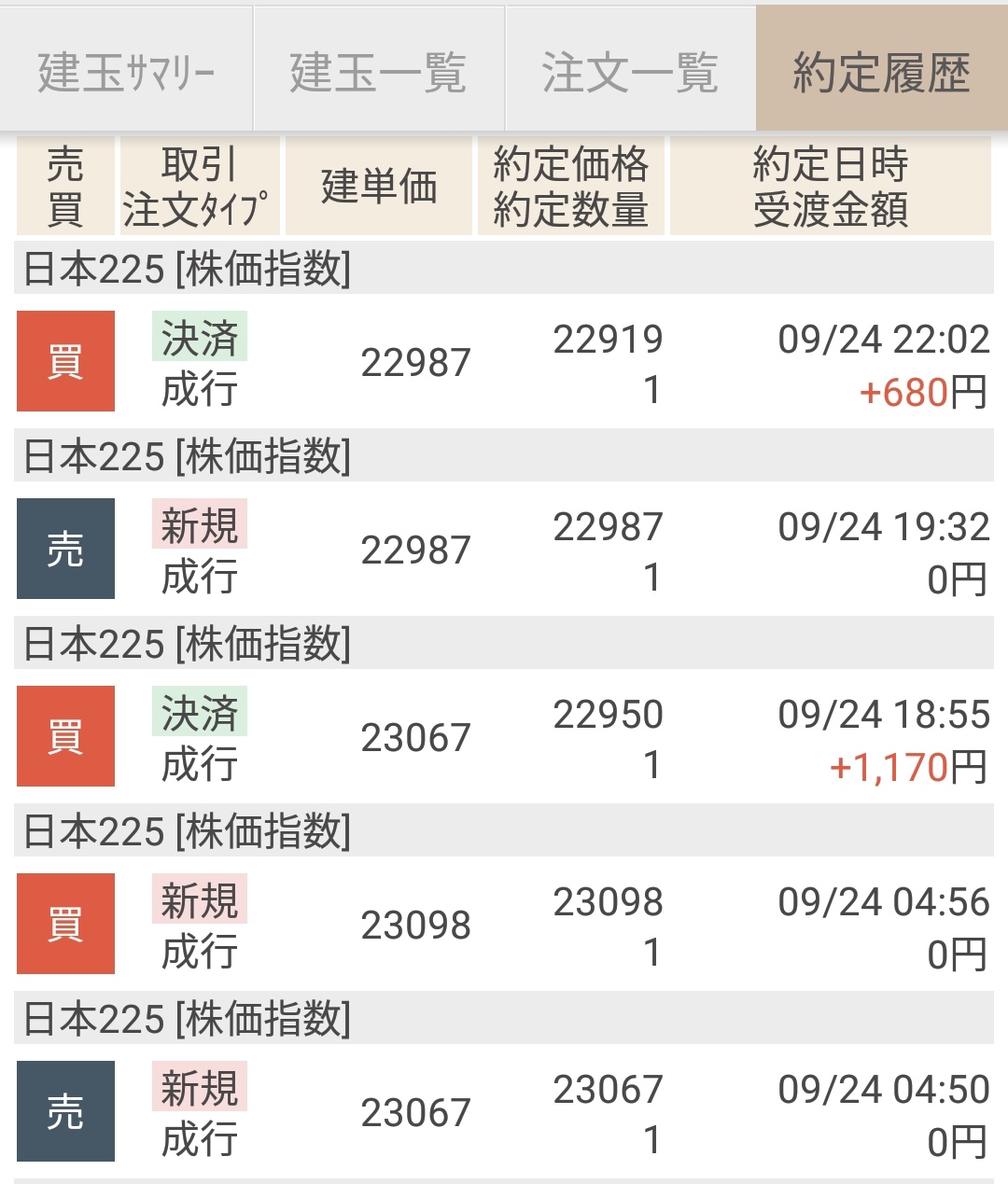Switch to the 建玉サマリー tab
1008x1184 pixels.
tap(126, 71)
